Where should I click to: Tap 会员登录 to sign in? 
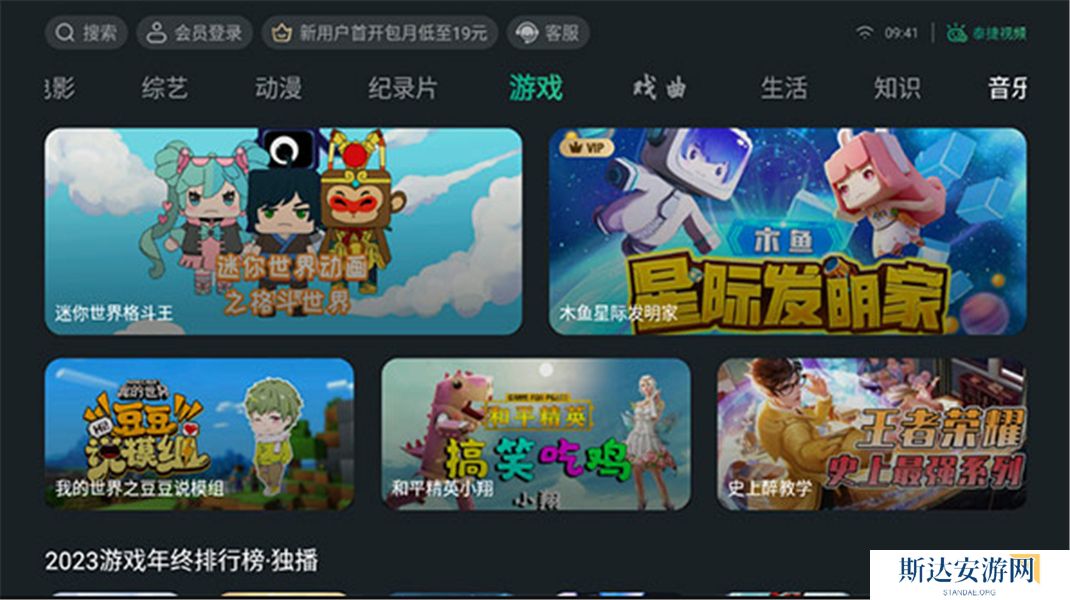point(195,33)
